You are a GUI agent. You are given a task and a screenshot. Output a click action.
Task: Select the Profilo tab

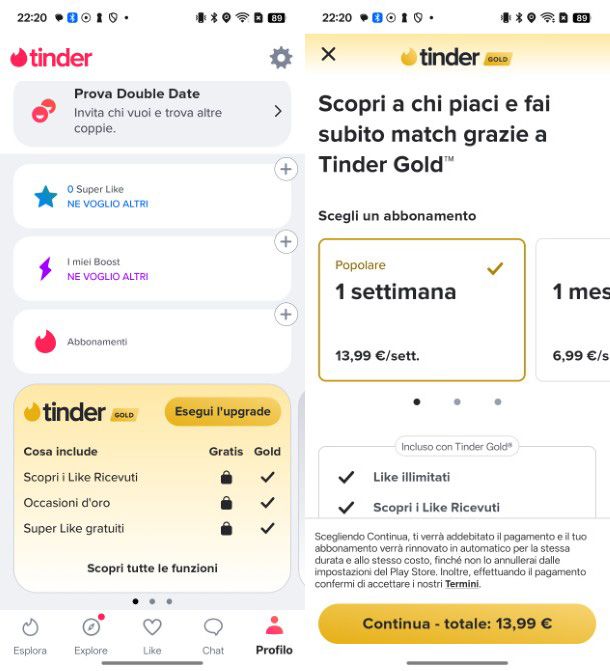click(x=274, y=636)
